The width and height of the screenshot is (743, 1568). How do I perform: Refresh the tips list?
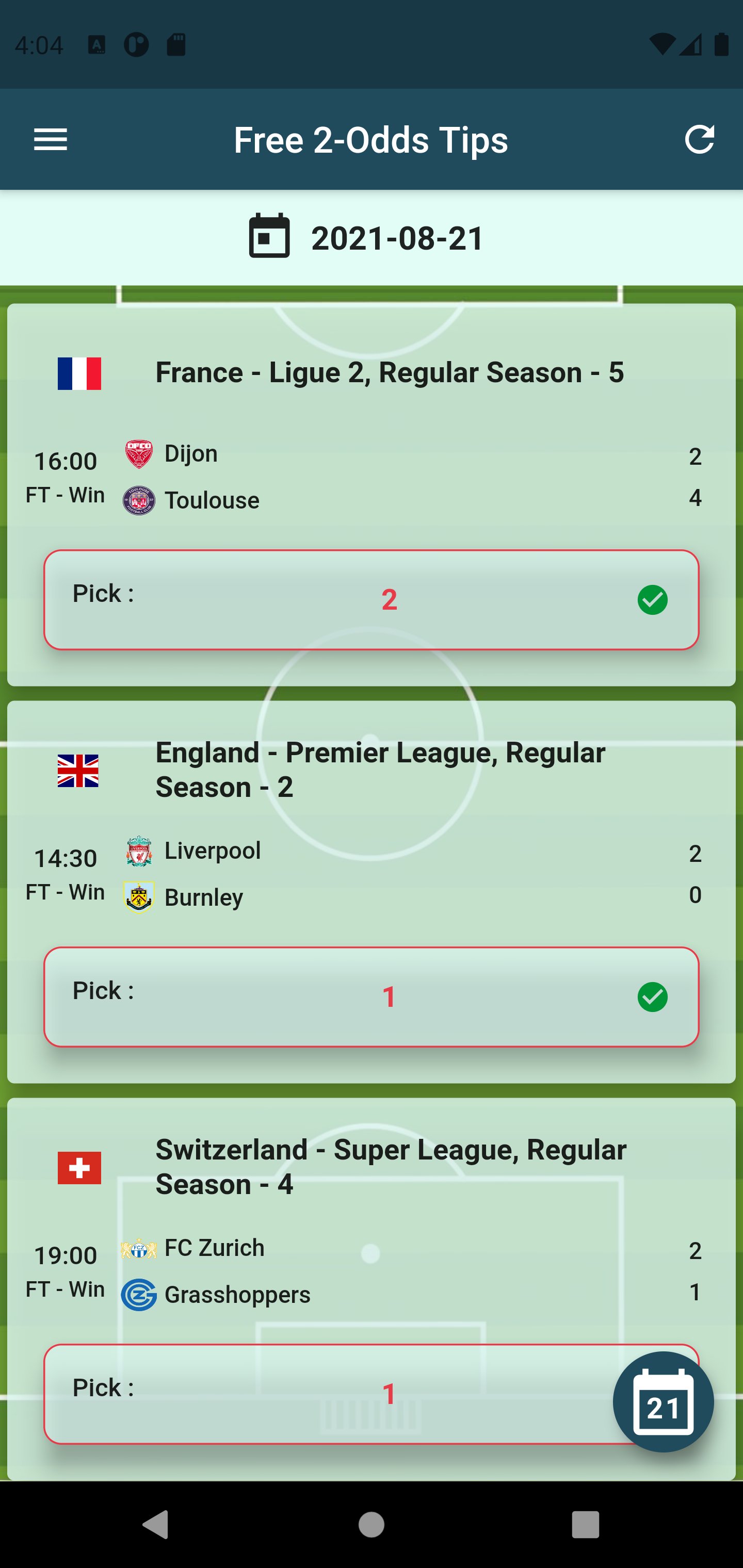699,140
